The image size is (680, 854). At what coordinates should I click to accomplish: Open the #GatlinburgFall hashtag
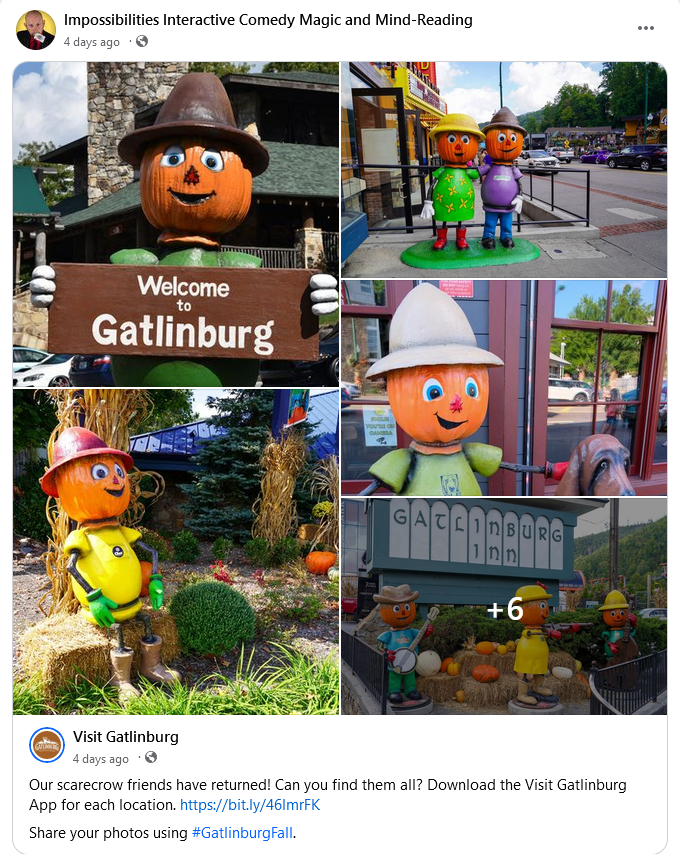(x=243, y=833)
